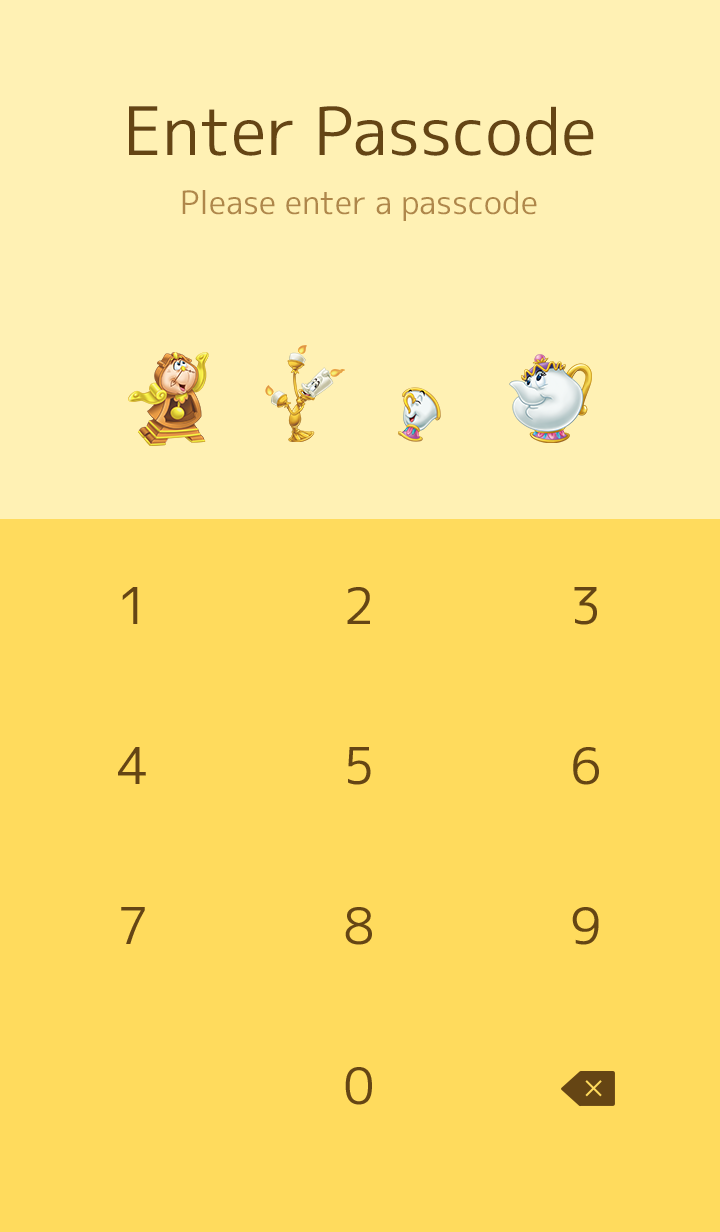This screenshot has height=1232, width=720.
Task: Tap the number 0 key
Action: [x=359, y=1087]
